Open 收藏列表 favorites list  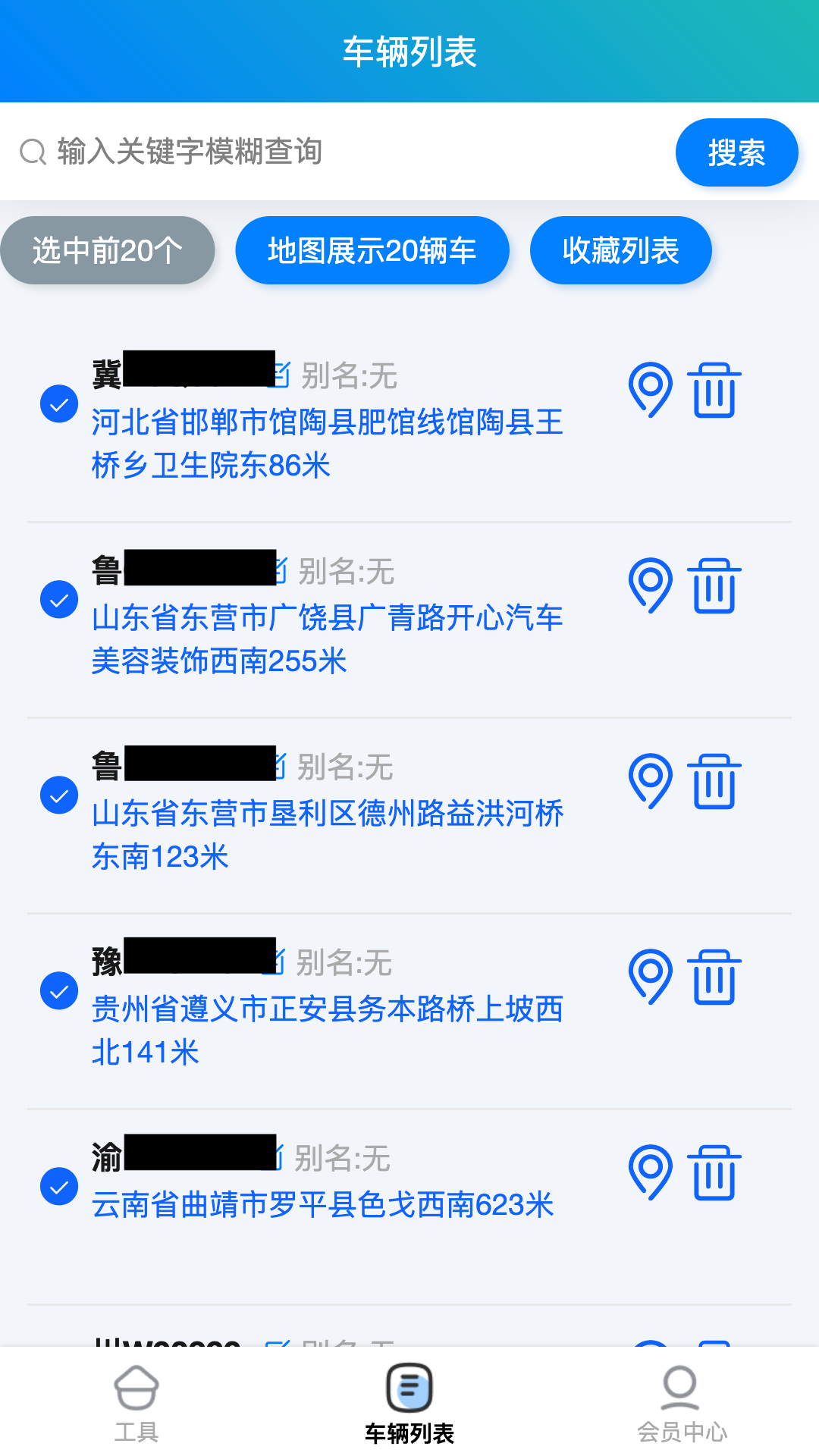point(620,250)
